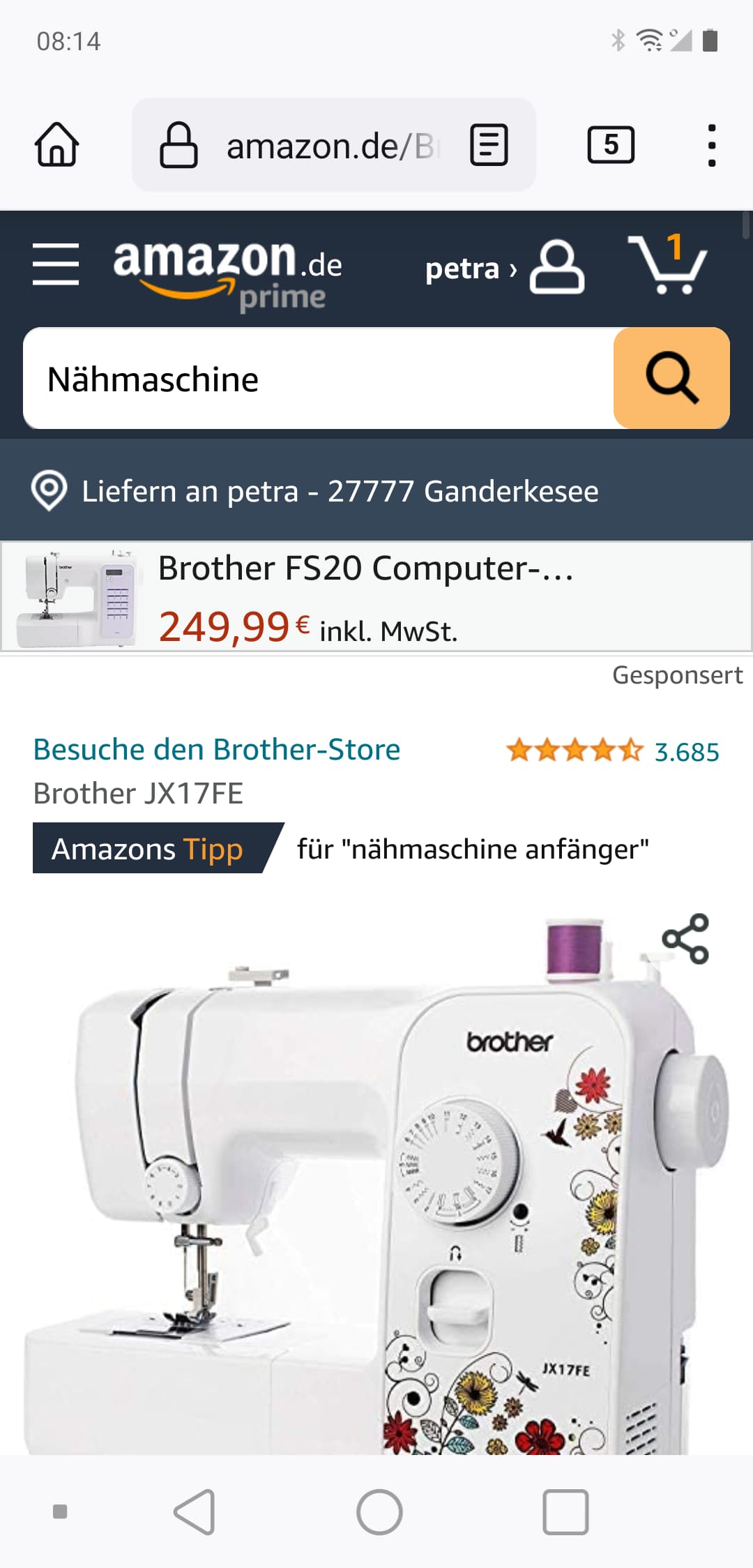This screenshot has width=753, height=1568.
Task: Open the system recent apps view
Action: pos(565,1512)
